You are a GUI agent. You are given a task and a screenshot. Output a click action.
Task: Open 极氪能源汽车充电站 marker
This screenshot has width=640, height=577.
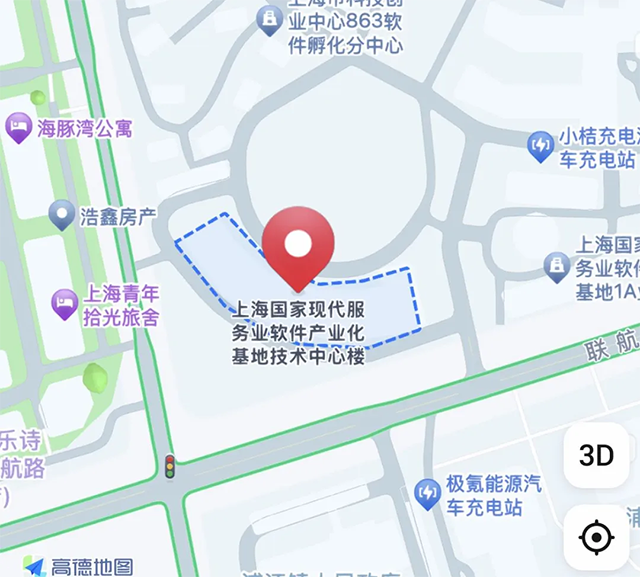coord(428,494)
